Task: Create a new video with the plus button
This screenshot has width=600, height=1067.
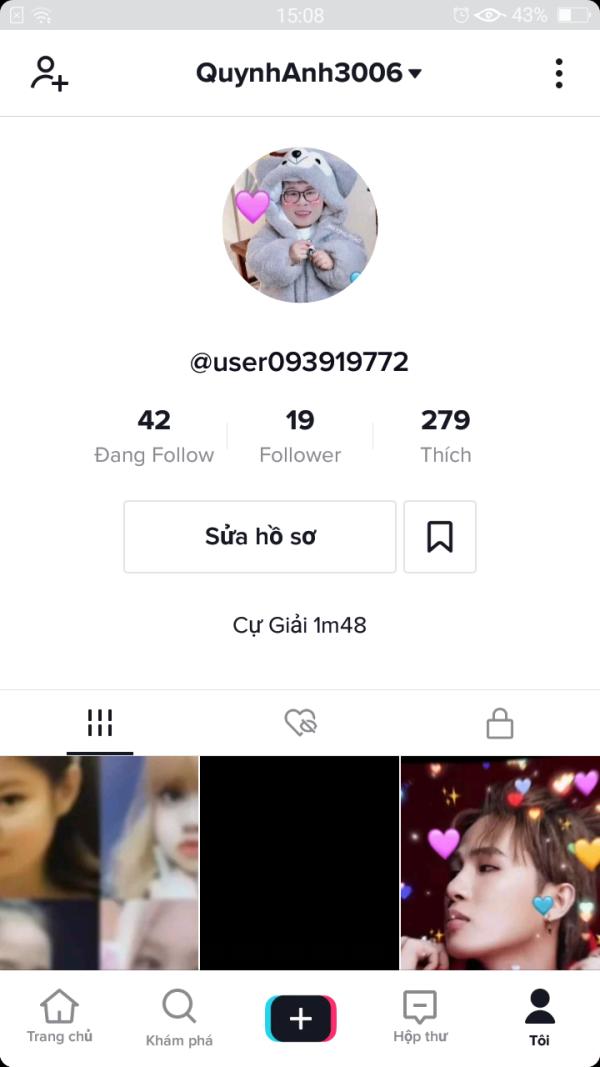Action: [301, 1018]
